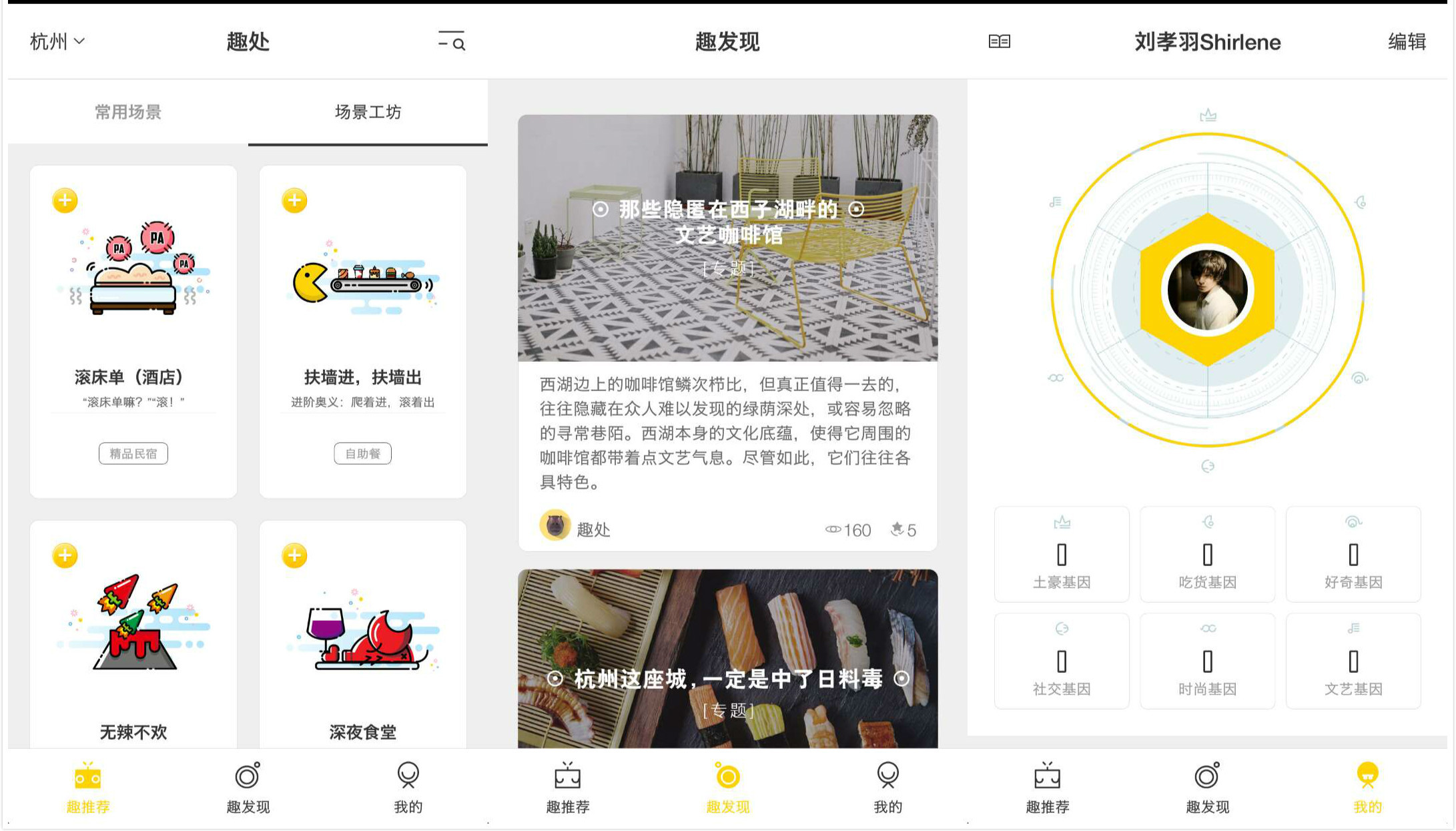Screen dimensions: 1456x831
Task: Tap the 自助餐 tag
Action: pyautogui.click(x=362, y=454)
